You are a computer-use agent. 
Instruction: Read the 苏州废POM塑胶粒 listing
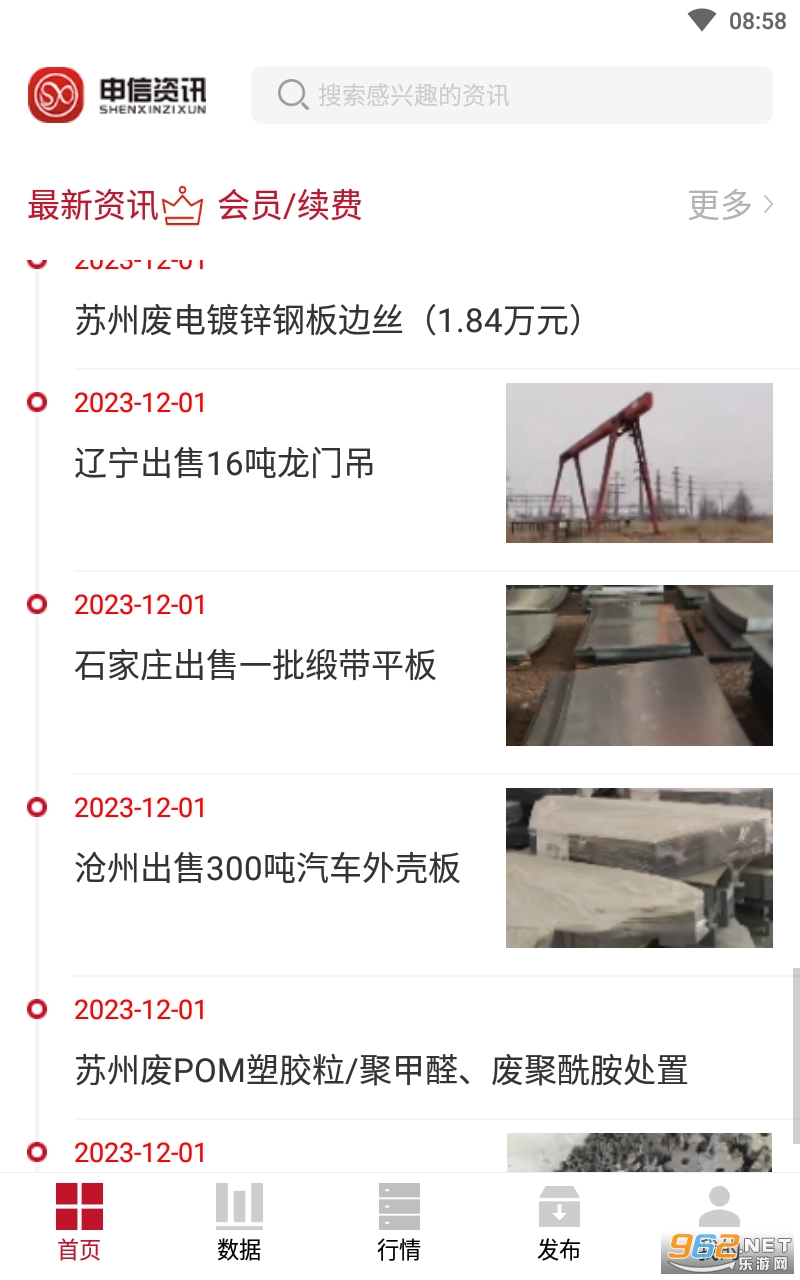381,1070
